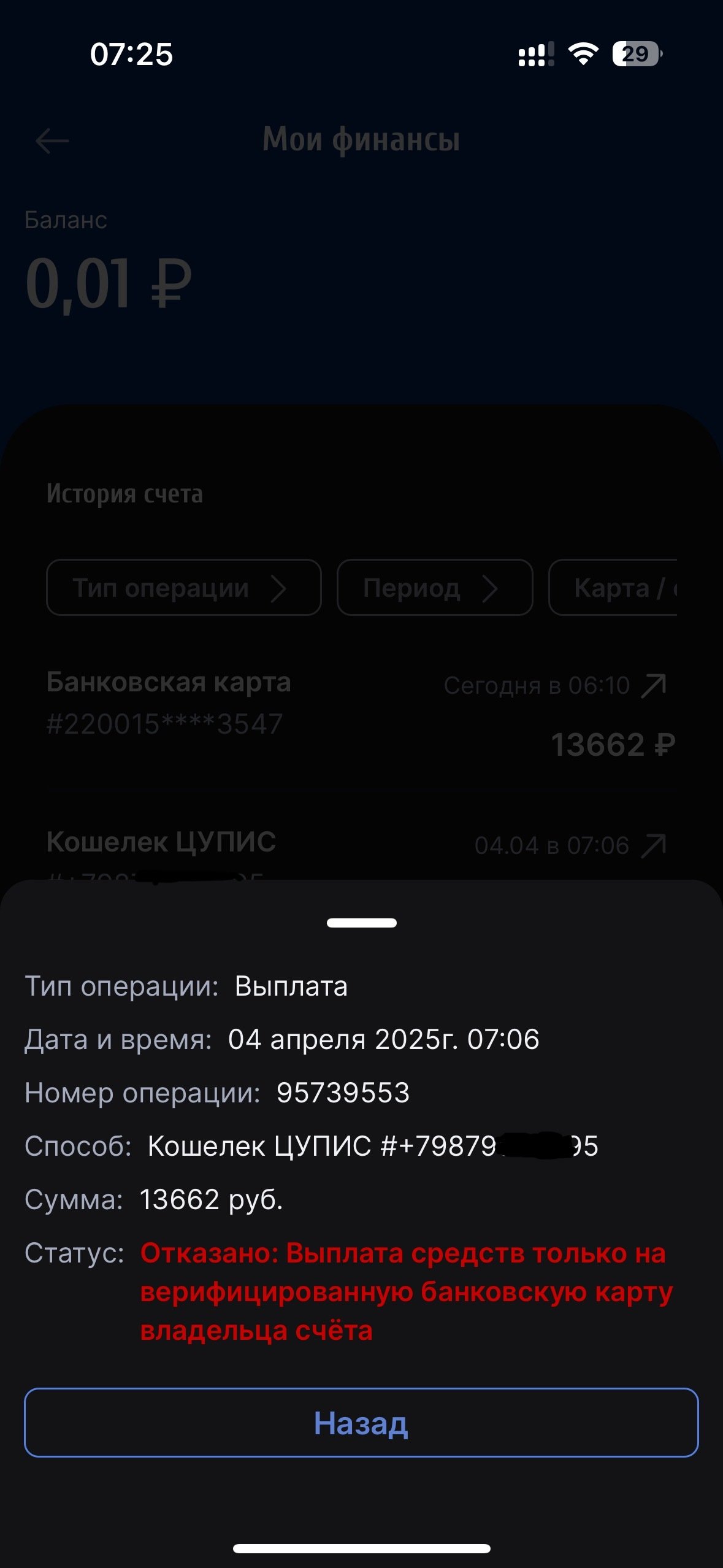This screenshot has width=723, height=1568.
Task: Tap the Назад button
Action: [361, 1423]
